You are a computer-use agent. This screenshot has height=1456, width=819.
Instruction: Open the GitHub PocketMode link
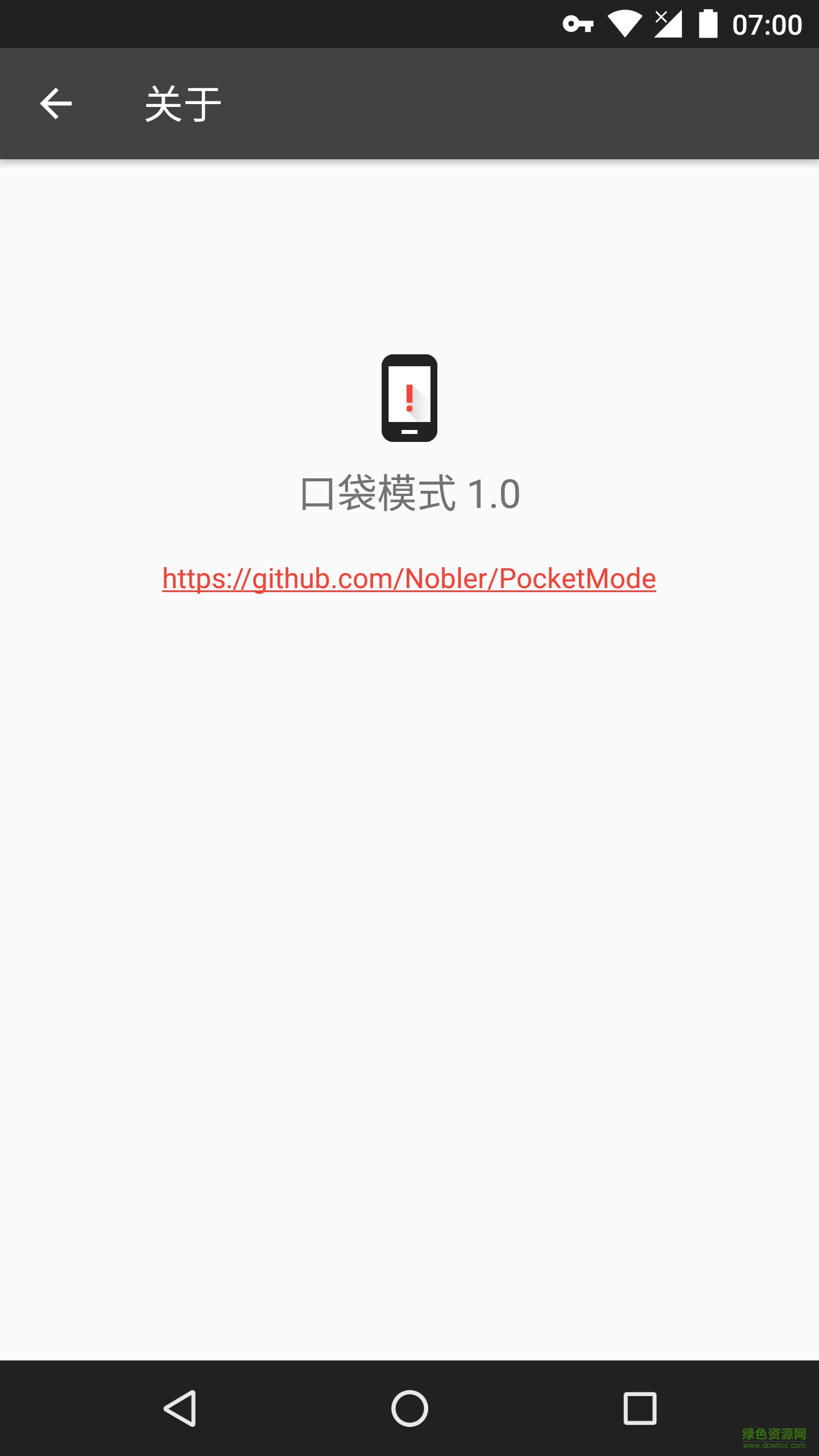409,578
